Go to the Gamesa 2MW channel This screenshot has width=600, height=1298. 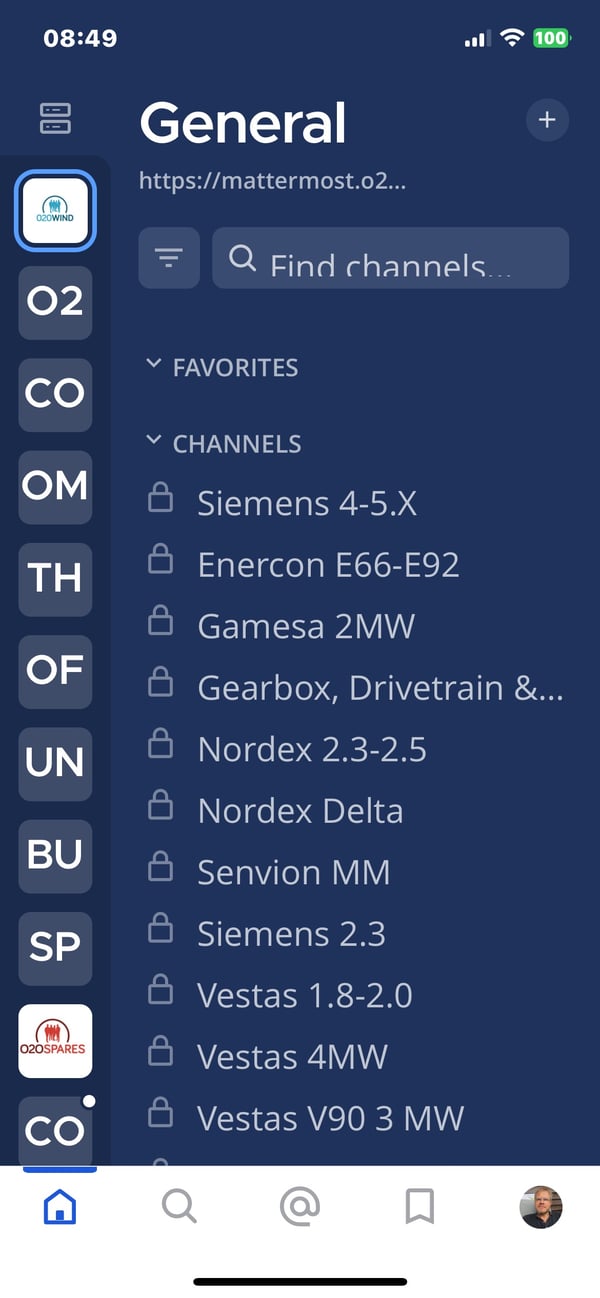[x=305, y=626]
